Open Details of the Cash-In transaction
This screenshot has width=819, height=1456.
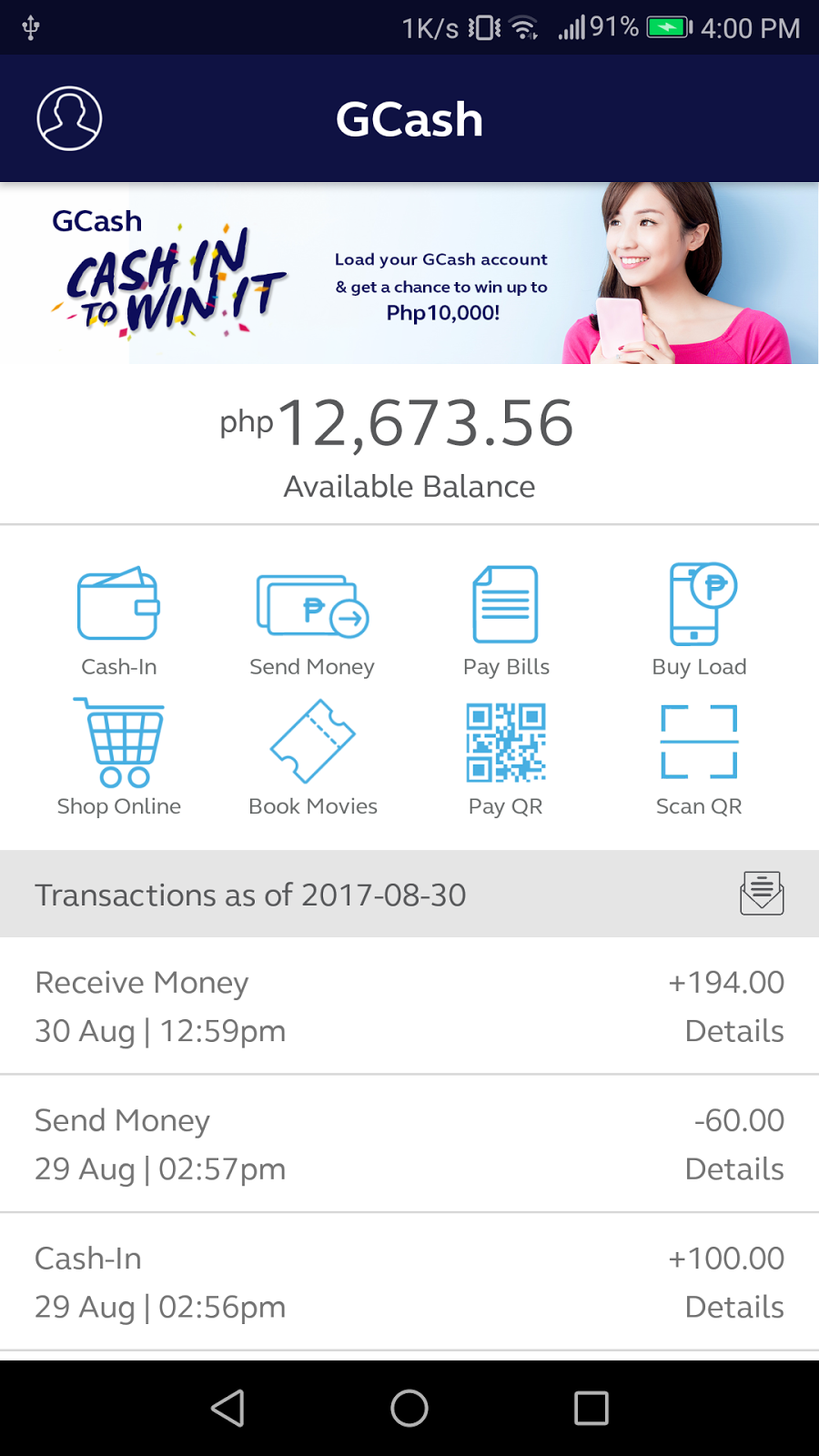733,1307
